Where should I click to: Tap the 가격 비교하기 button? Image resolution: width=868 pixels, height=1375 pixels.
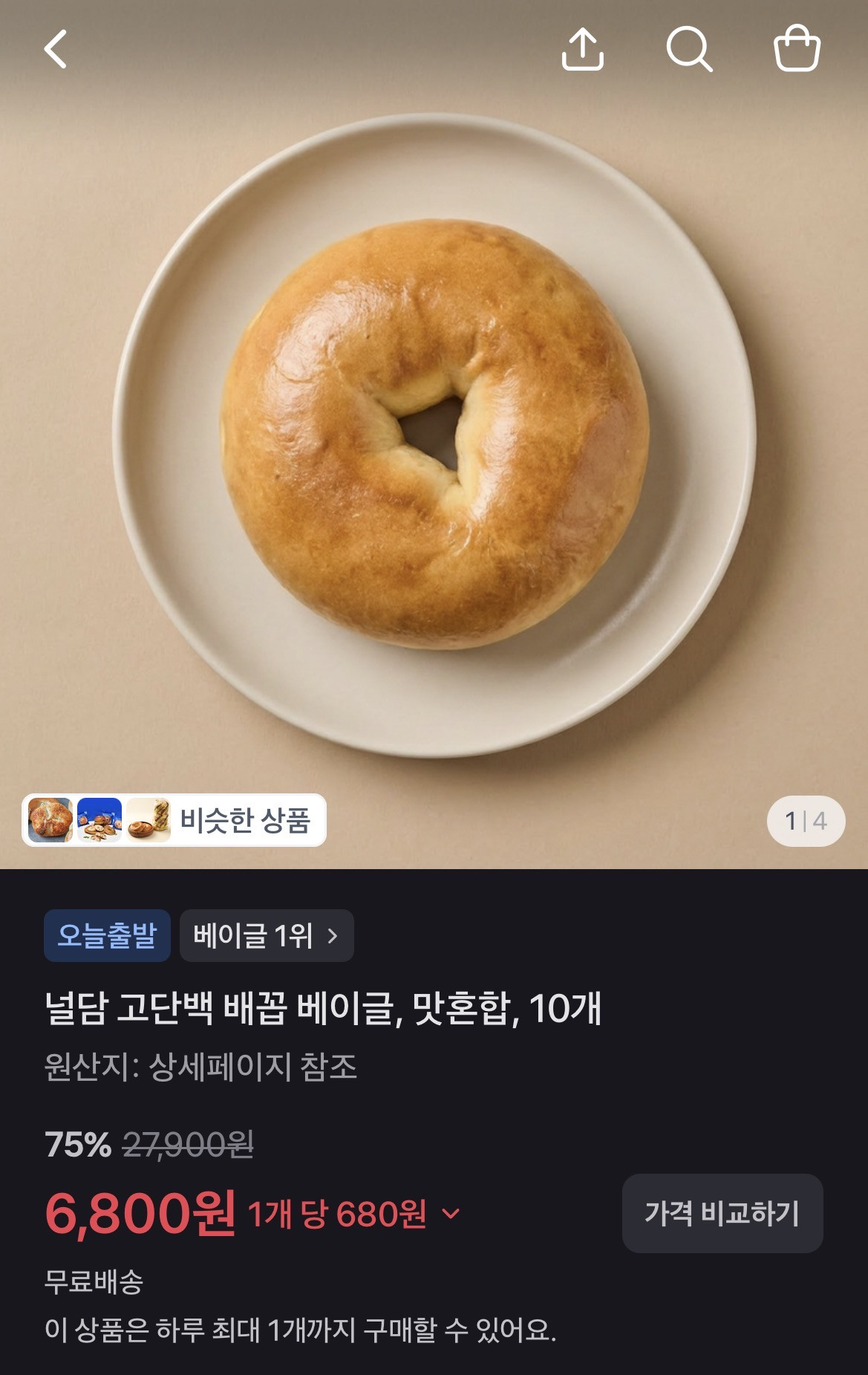pos(722,1213)
